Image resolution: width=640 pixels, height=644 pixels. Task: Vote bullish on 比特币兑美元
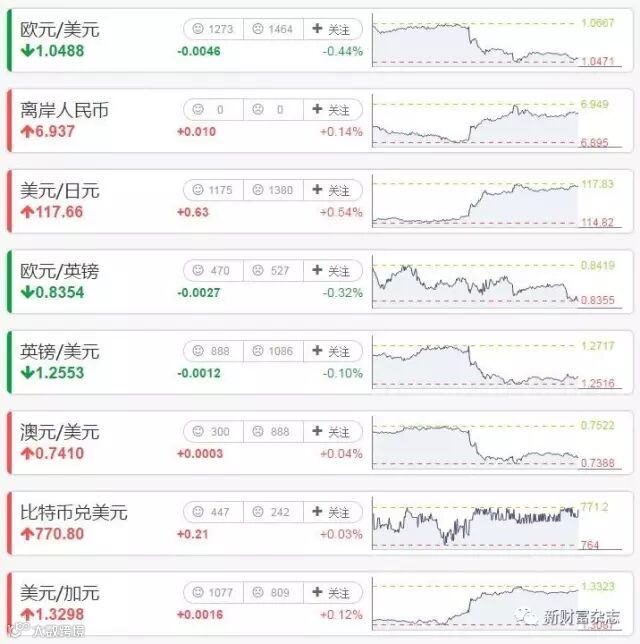pyautogui.click(x=213, y=512)
